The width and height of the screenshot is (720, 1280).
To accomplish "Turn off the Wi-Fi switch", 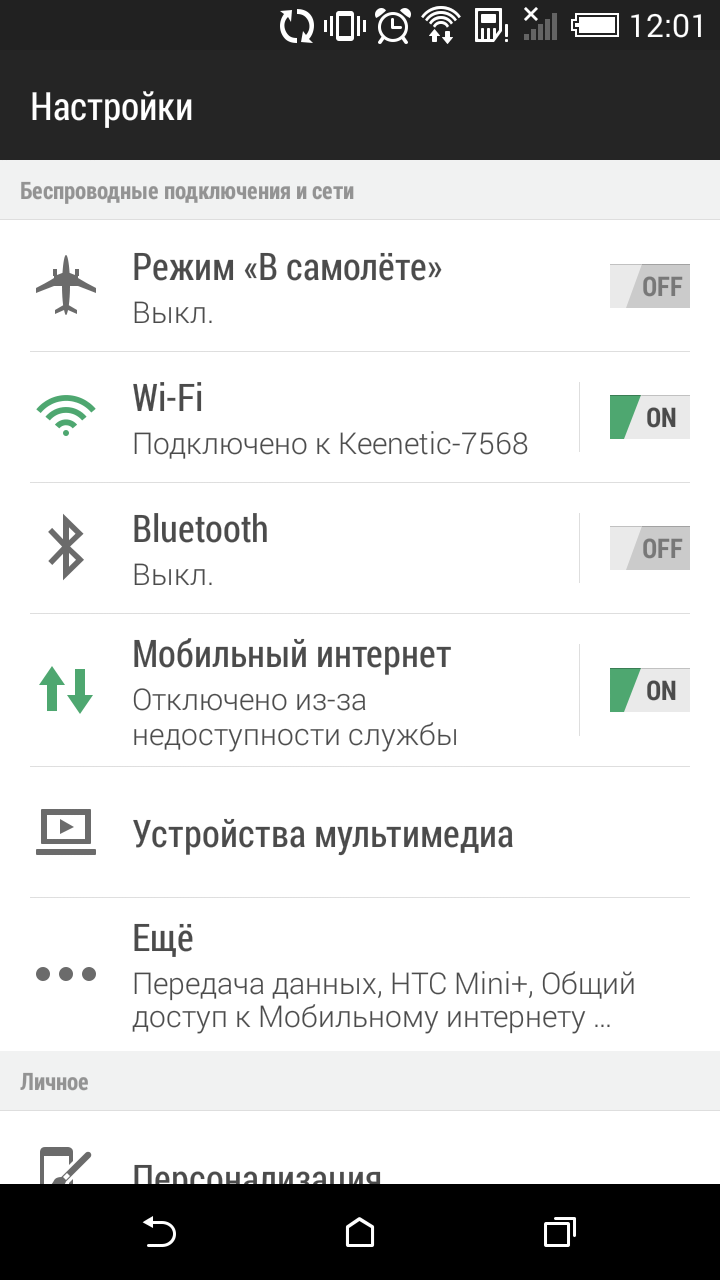I will pos(649,418).
